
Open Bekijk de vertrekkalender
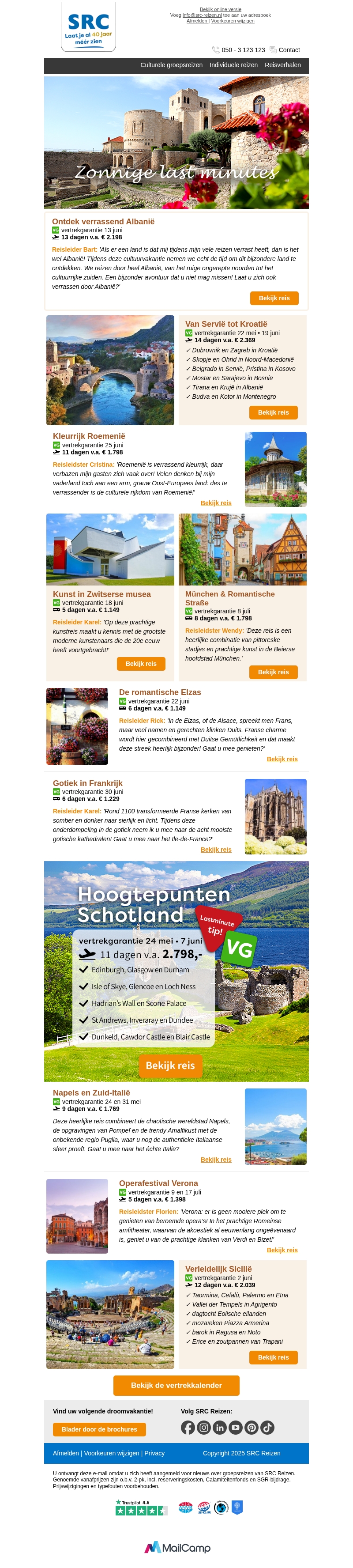point(176,1385)
